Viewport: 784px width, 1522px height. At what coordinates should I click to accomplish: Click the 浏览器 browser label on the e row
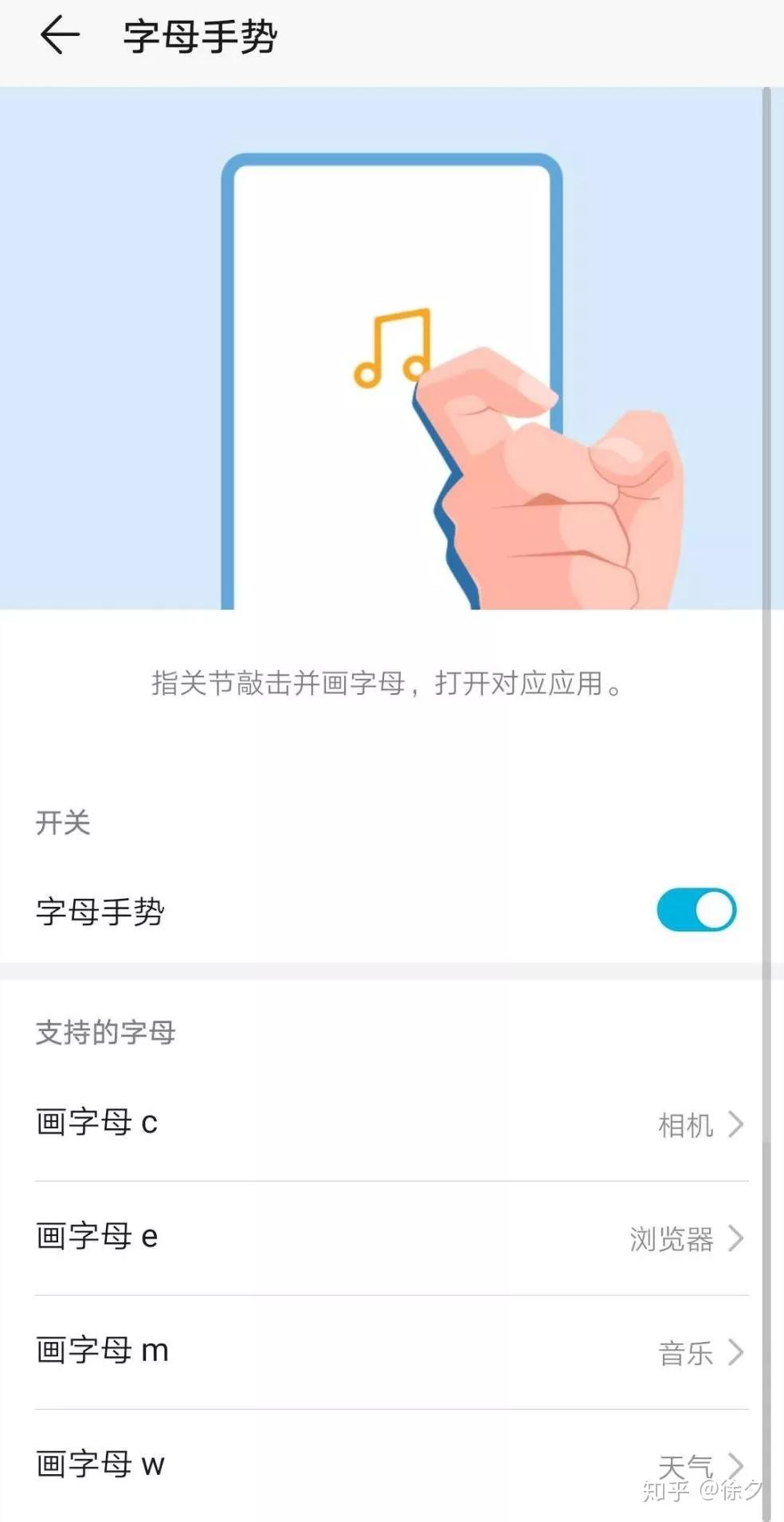(670, 1239)
